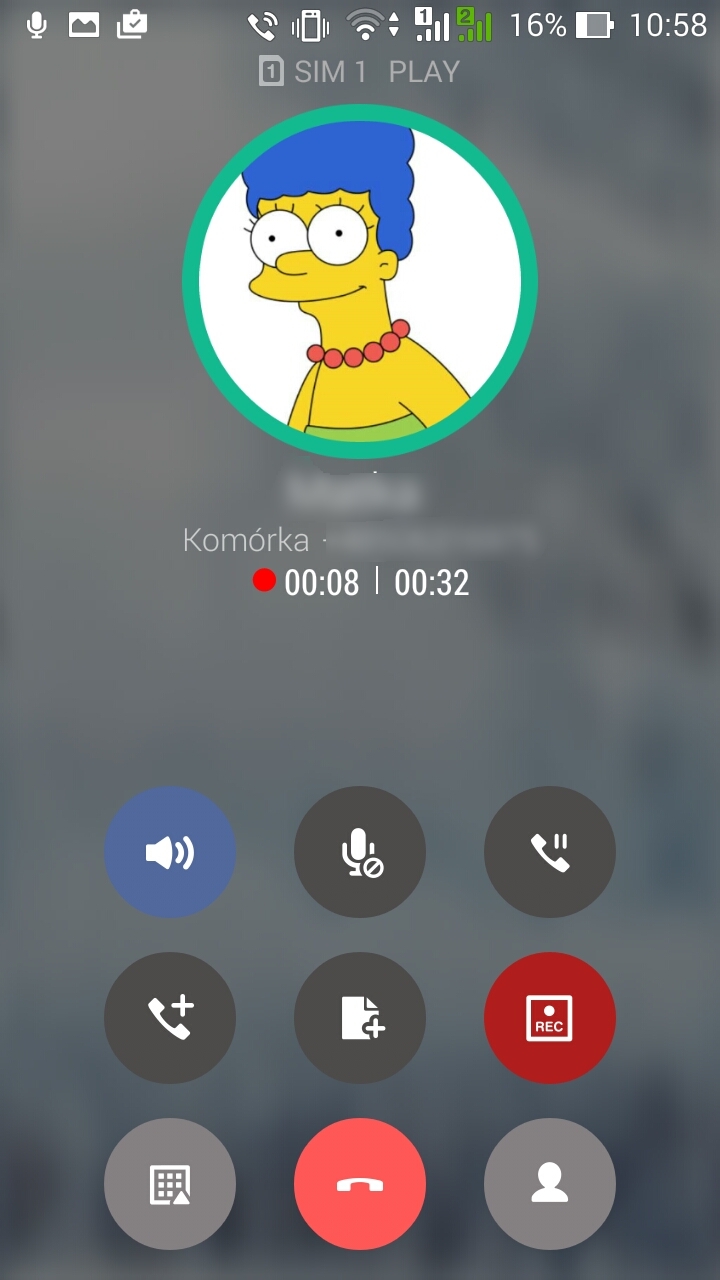720x1280 pixels.
Task: Turn off the speakerphone
Action: click(170, 852)
